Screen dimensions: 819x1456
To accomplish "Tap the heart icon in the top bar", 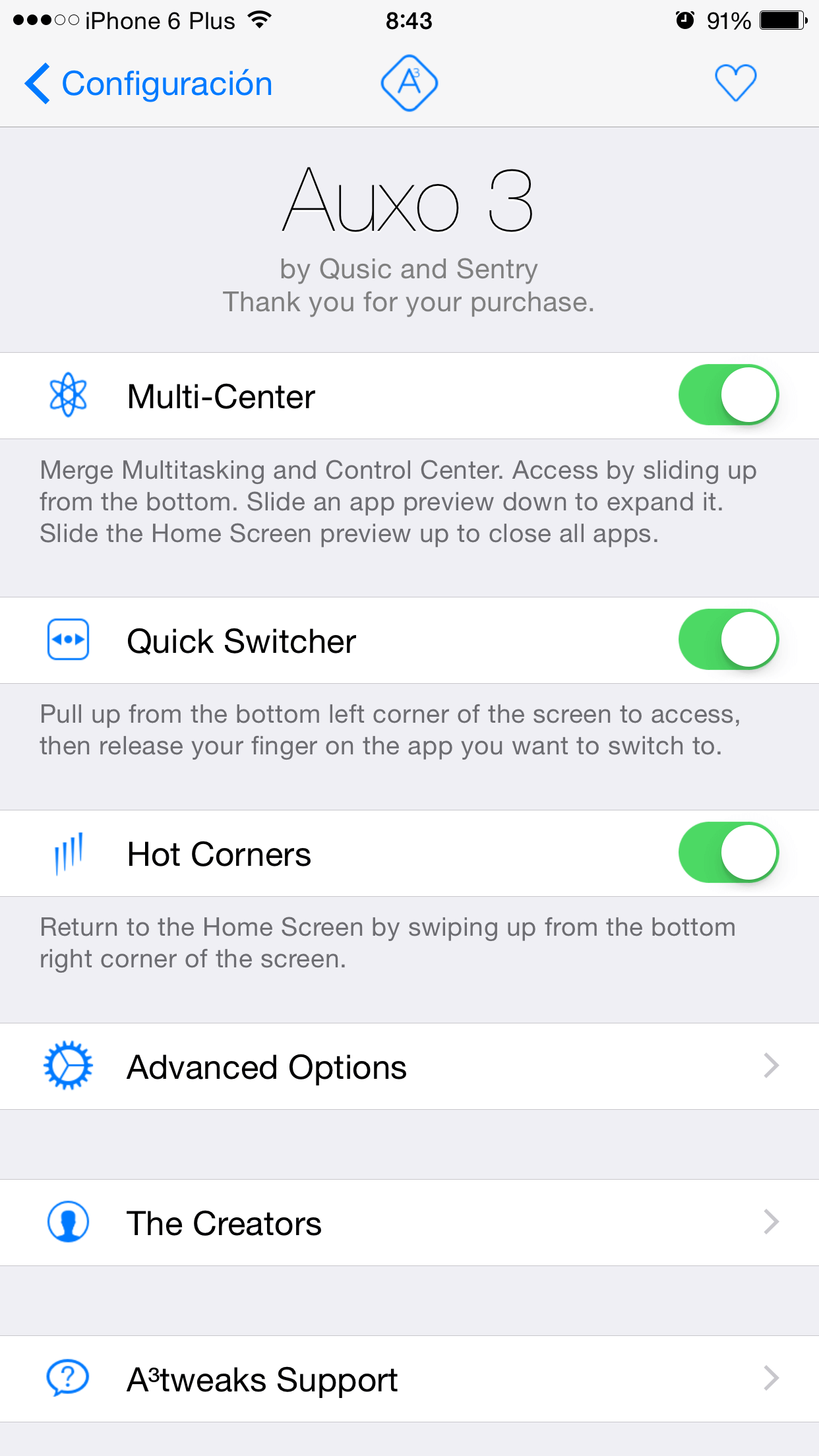I will tap(735, 83).
